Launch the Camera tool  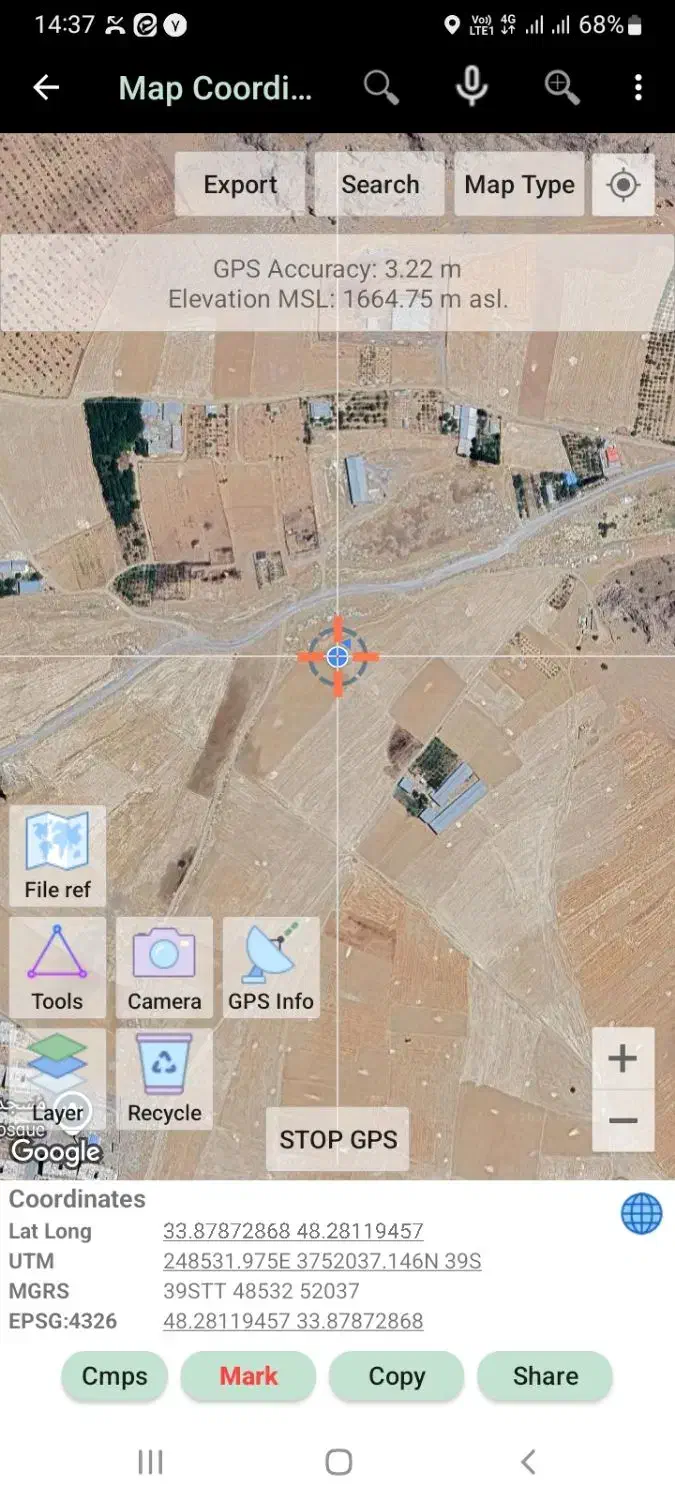[164, 967]
